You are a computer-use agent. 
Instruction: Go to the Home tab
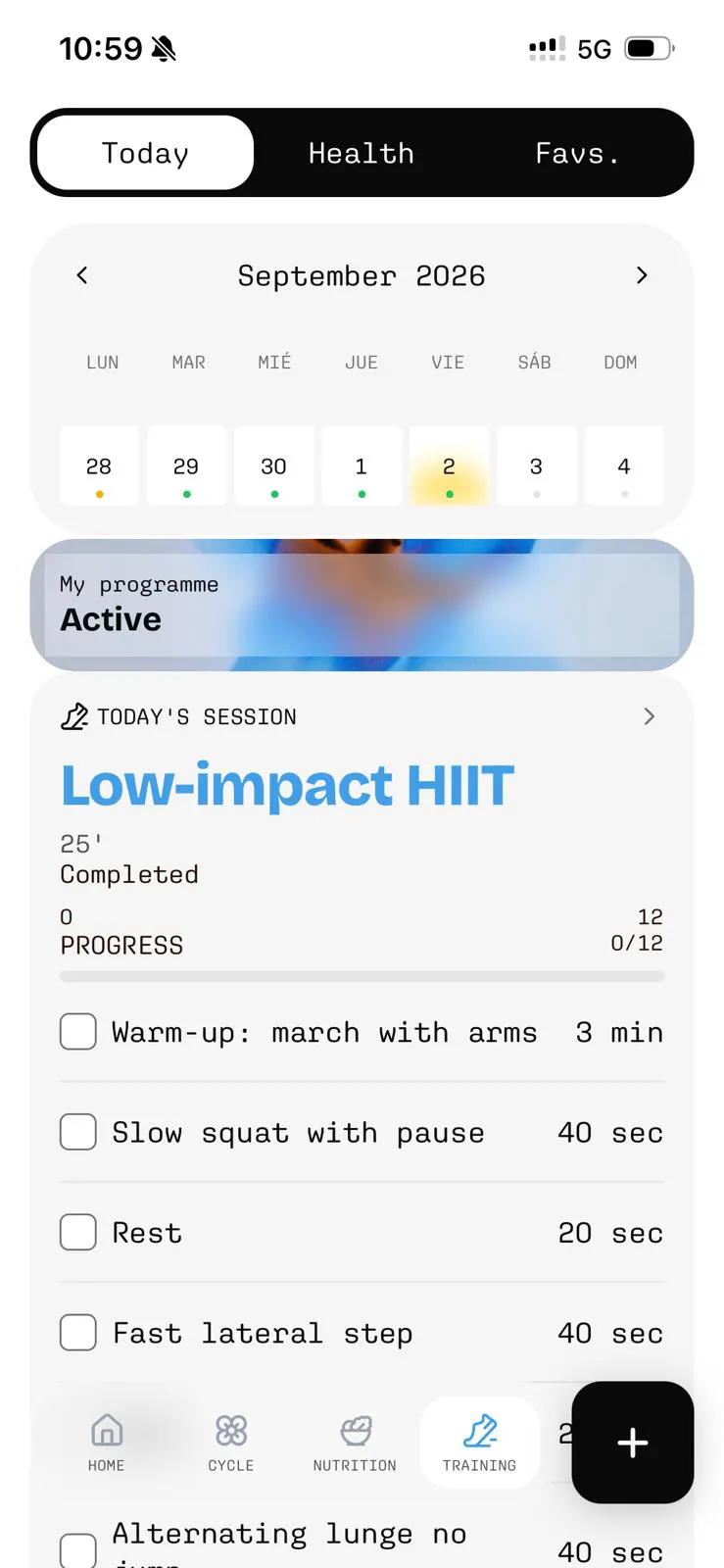tap(107, 1443)
